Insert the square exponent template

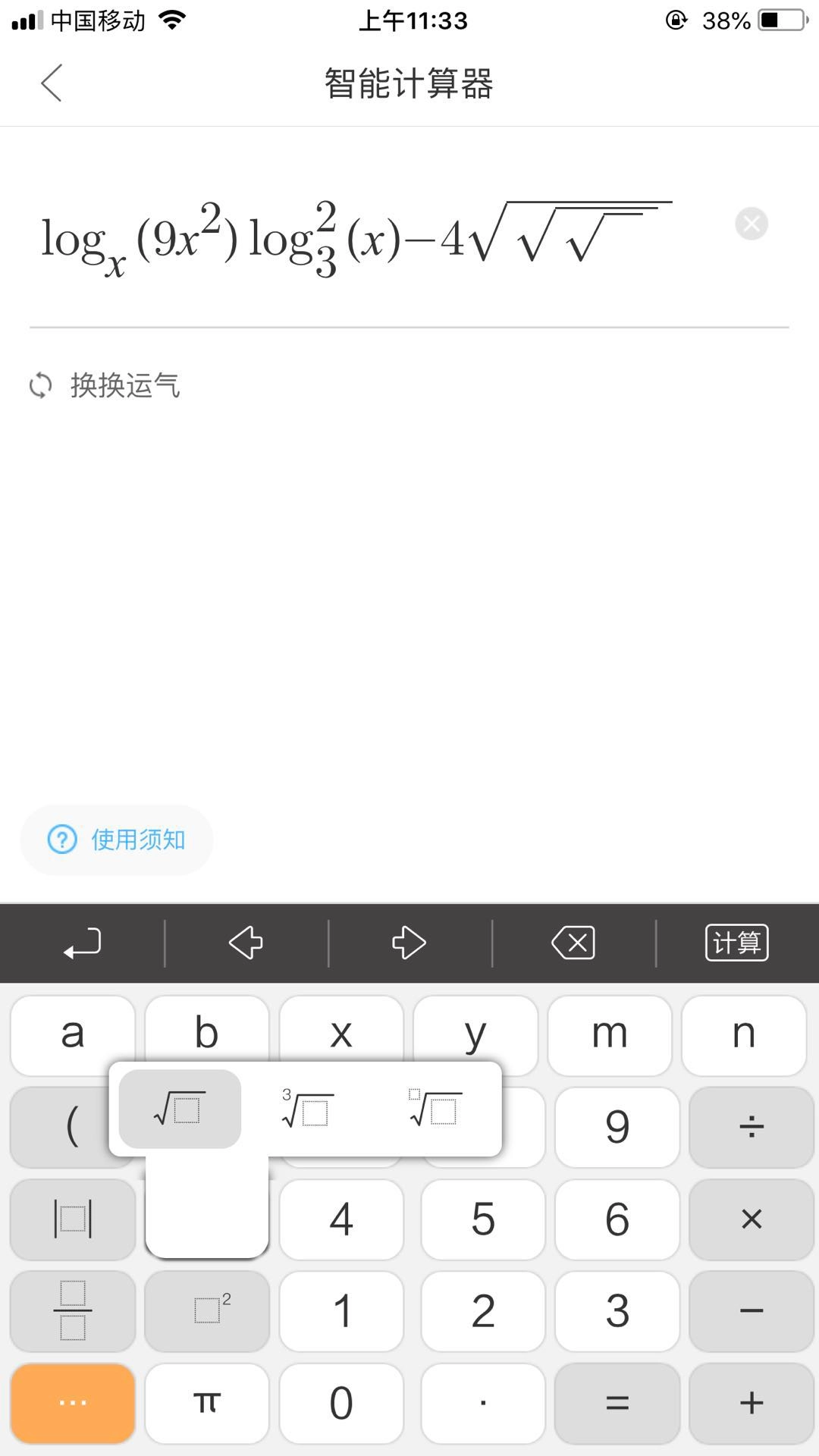207,1310
